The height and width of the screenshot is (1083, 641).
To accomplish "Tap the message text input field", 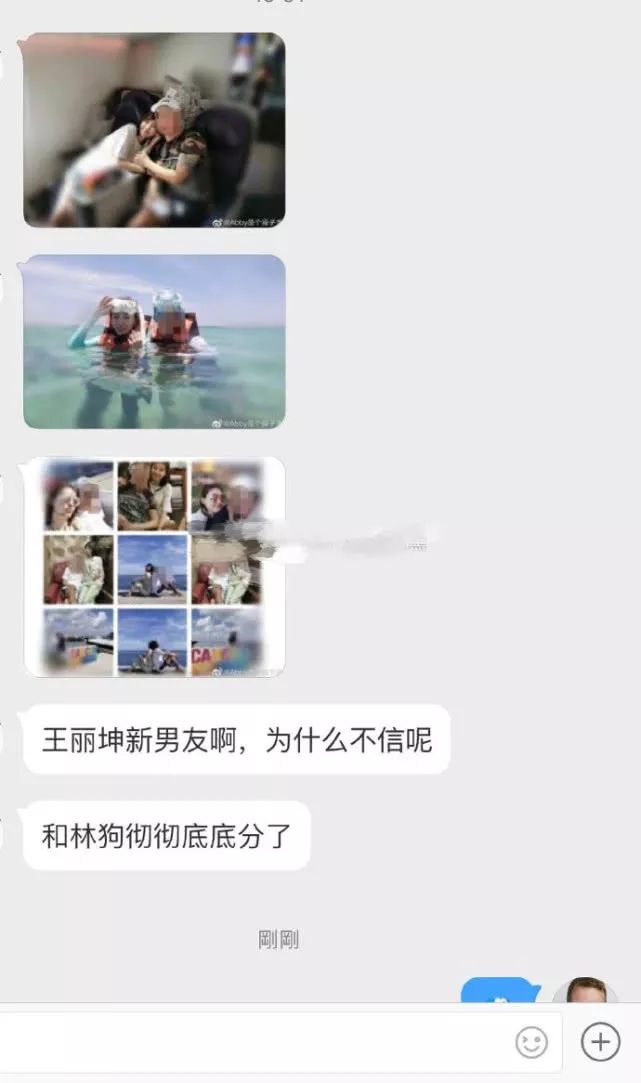I will 250,1043.
